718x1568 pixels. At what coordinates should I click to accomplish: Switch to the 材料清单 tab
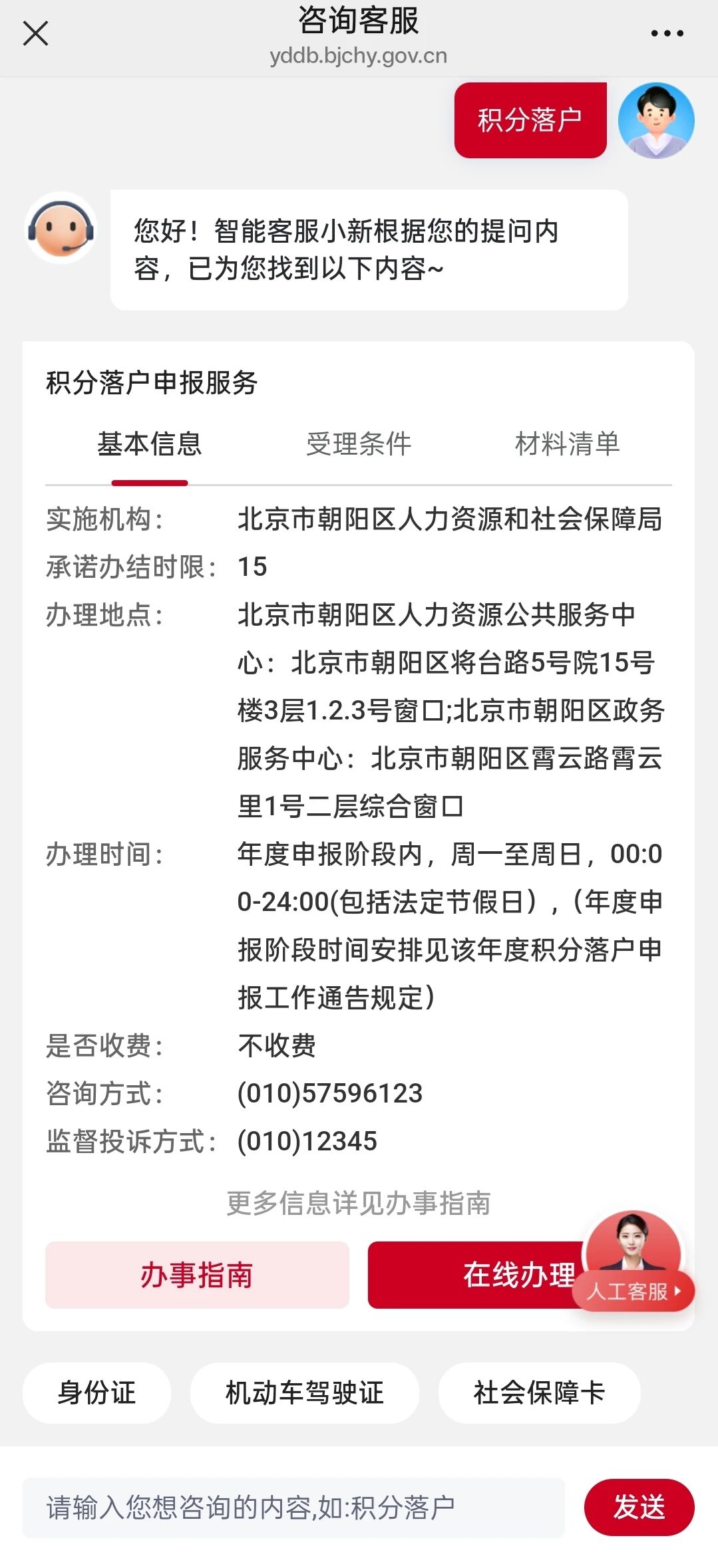pyautogui.click(x=567, y=444)
